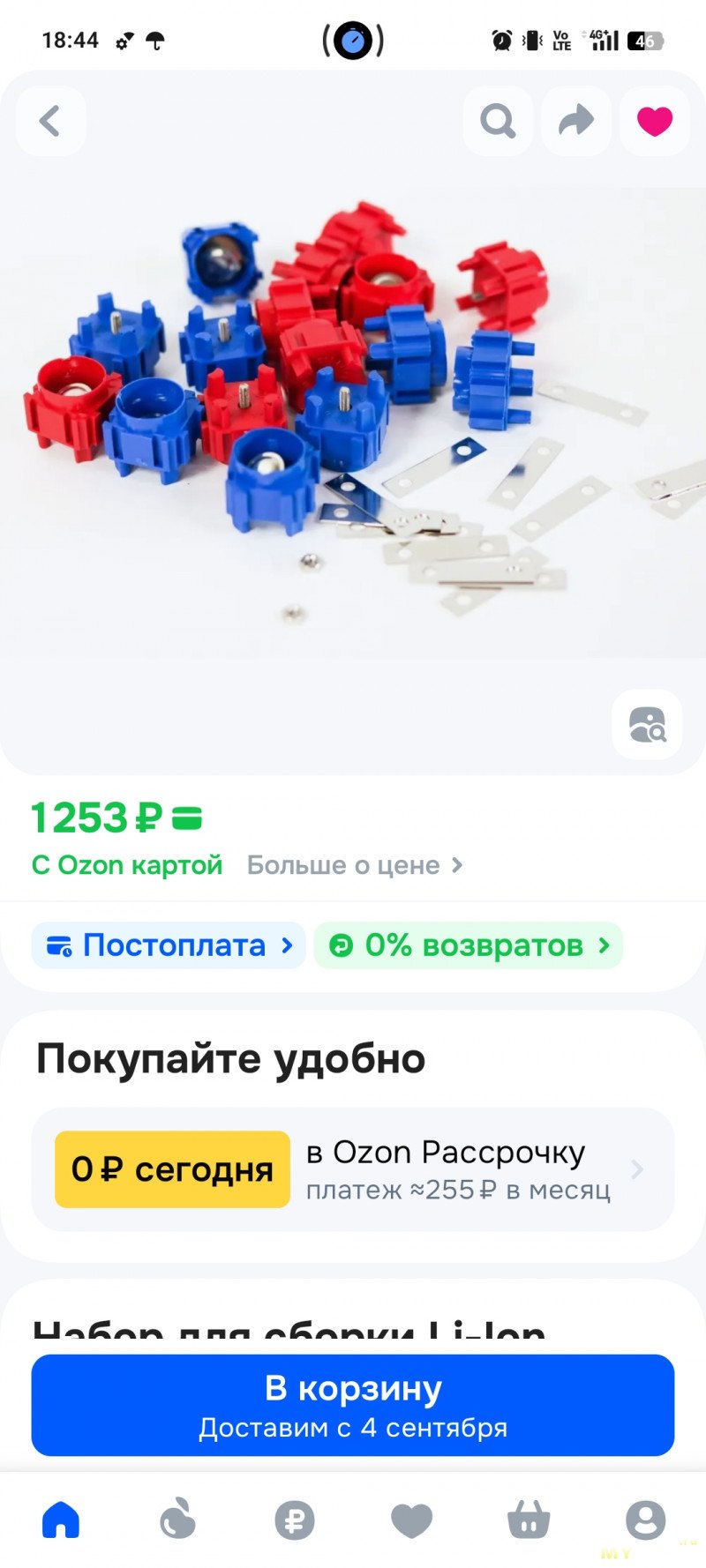Open the ruble finance tab
The image size is (706, 1568).
295,1520
